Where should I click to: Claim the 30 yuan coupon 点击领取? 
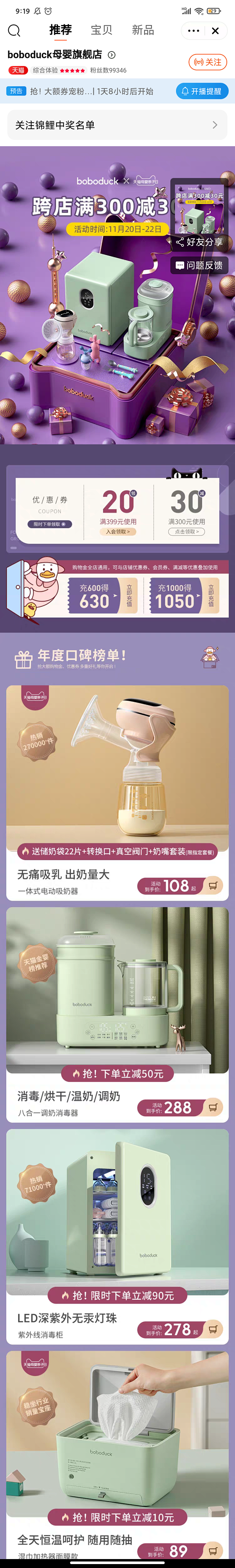tap(186, 531)
